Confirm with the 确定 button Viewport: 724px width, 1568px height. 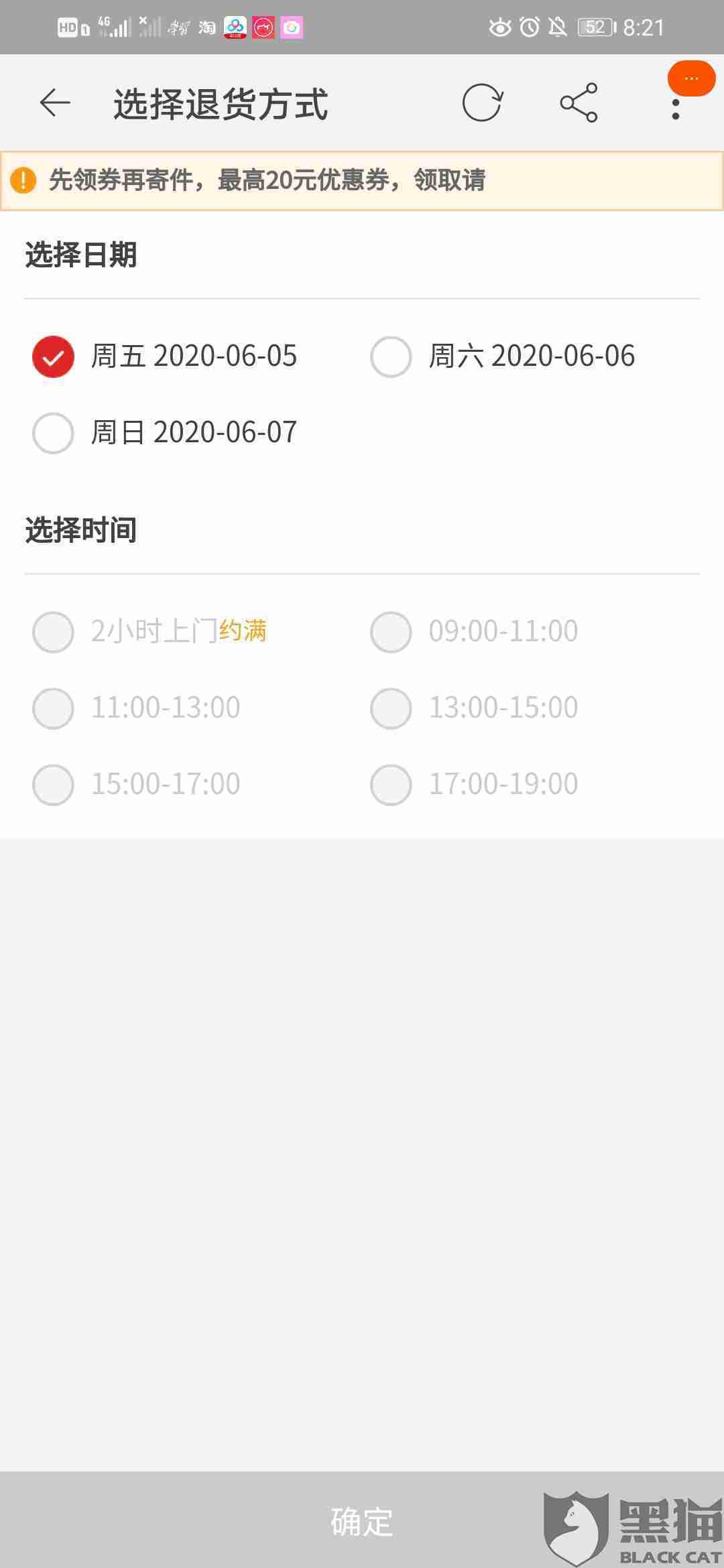tap(362, 1521)
